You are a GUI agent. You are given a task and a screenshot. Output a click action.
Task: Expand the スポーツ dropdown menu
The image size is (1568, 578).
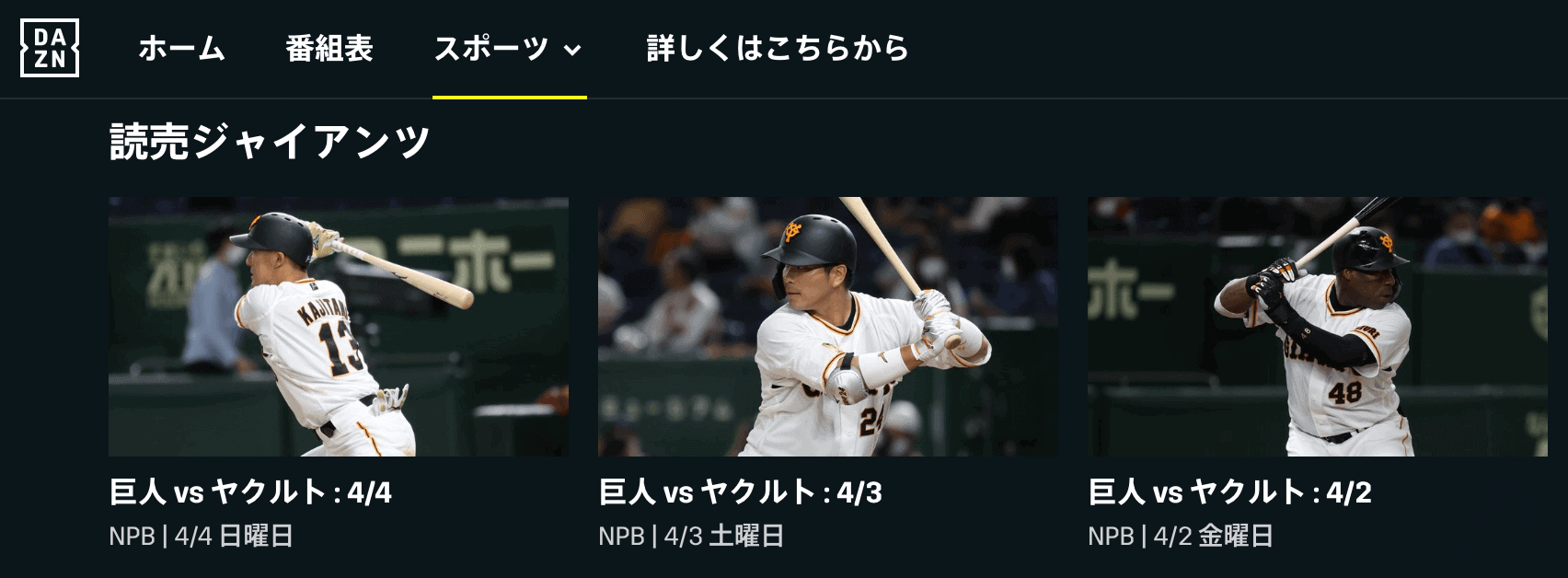click(508, 48)
